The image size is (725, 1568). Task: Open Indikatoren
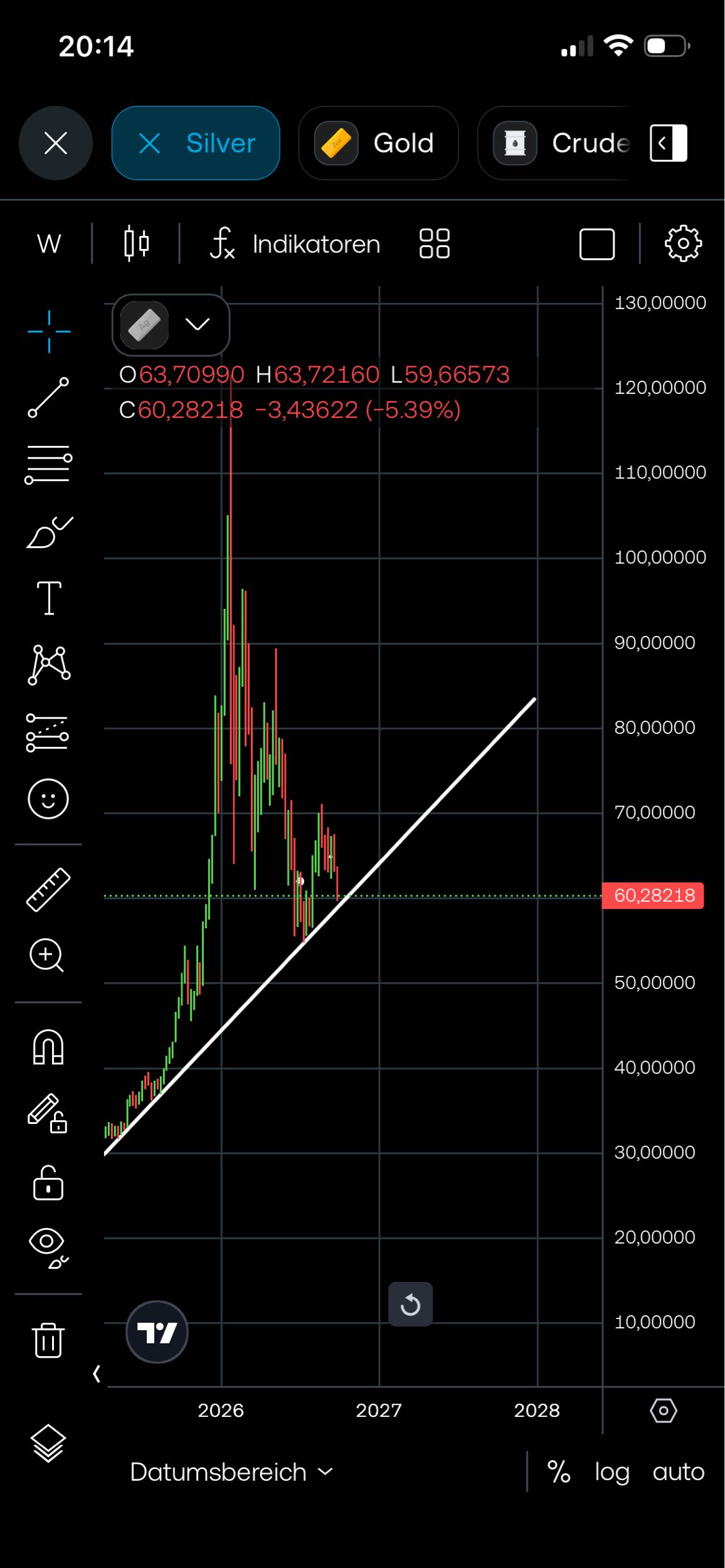coord(295,243)
